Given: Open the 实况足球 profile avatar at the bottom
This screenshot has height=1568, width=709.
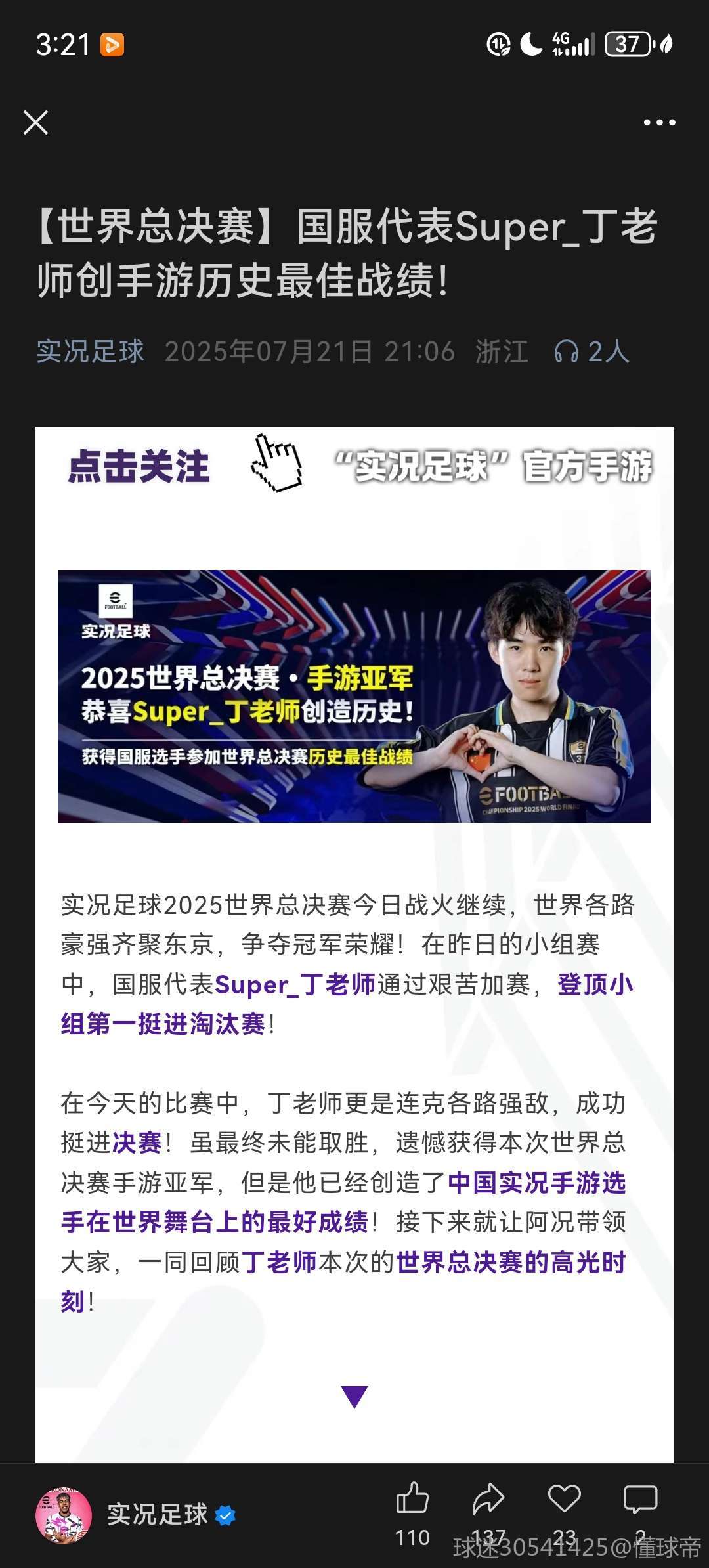Looking at the screenshot, I should (64, 1515).
